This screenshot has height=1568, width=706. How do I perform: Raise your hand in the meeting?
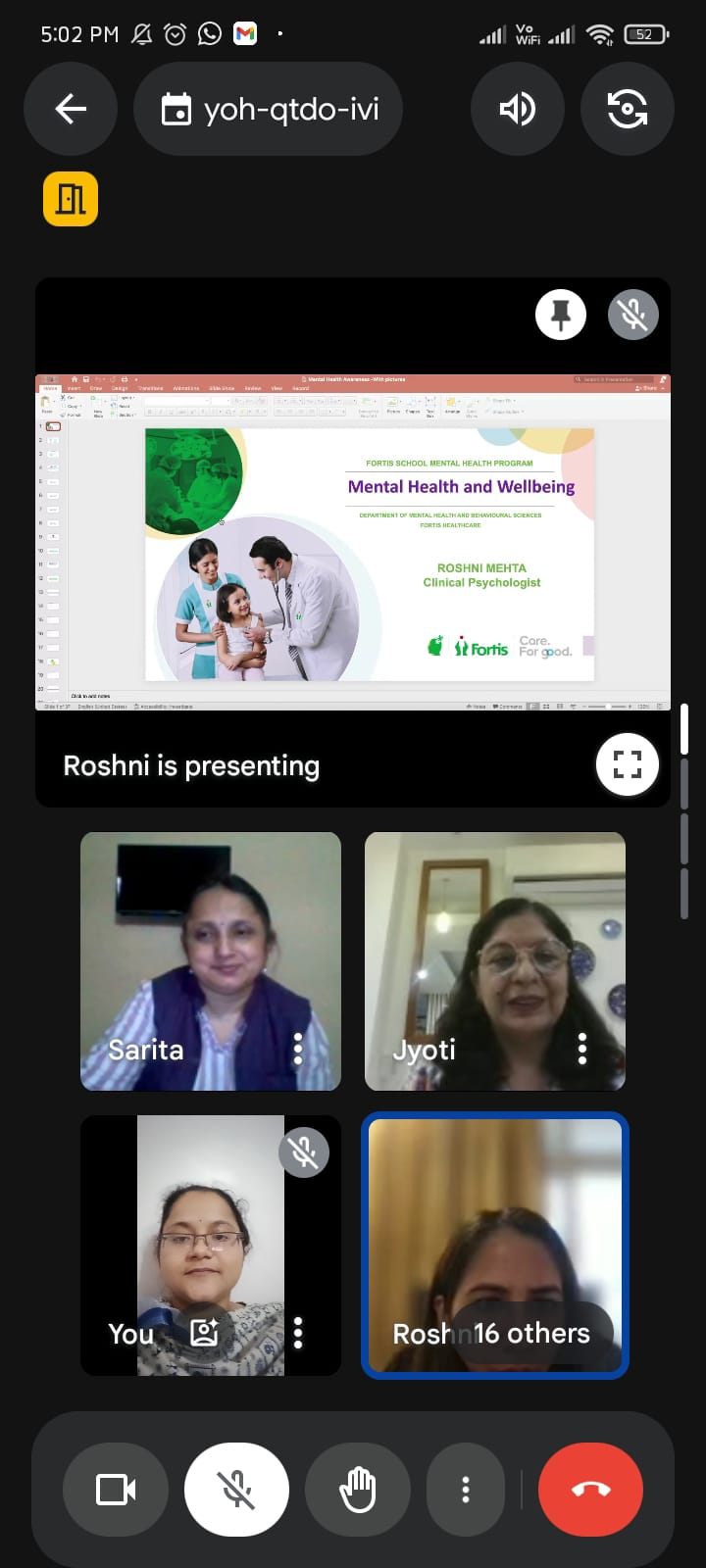358,1490
